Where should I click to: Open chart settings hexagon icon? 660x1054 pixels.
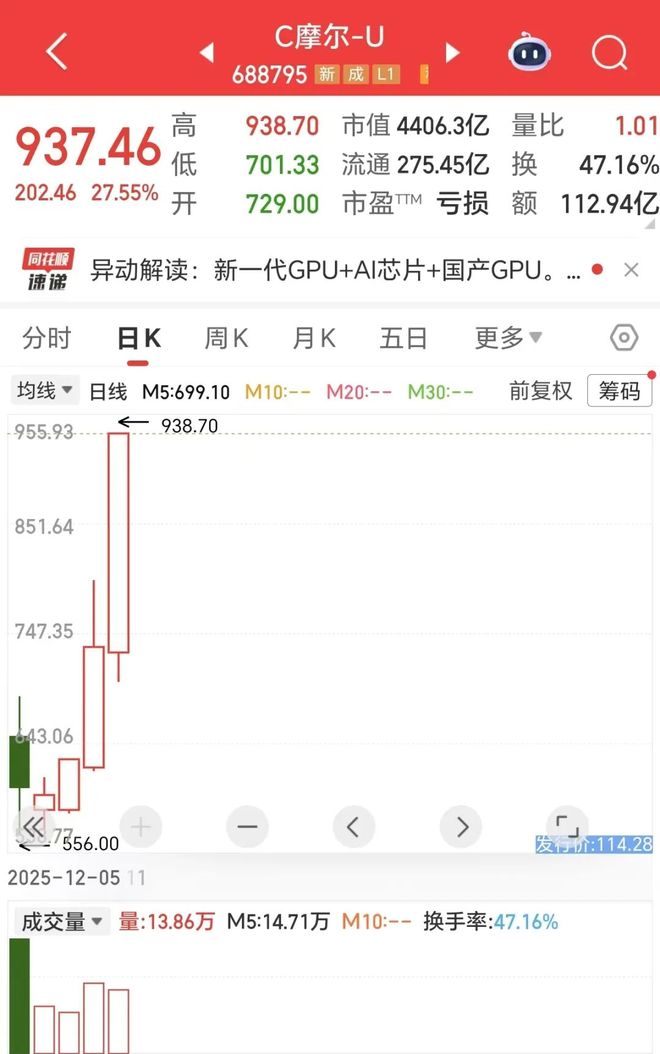624,338
